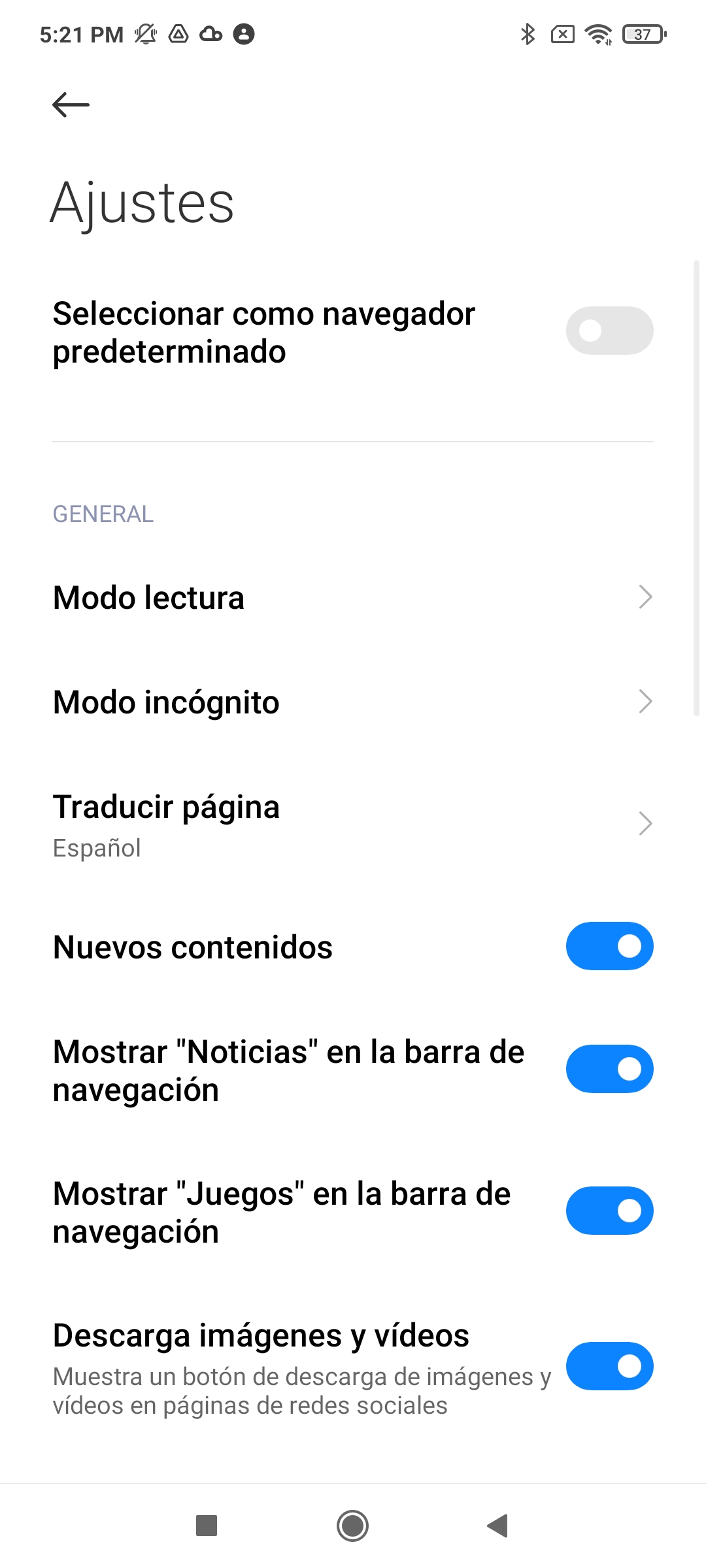Tap the system home button
This screenshot has height=1568, width=706.
353,1526
